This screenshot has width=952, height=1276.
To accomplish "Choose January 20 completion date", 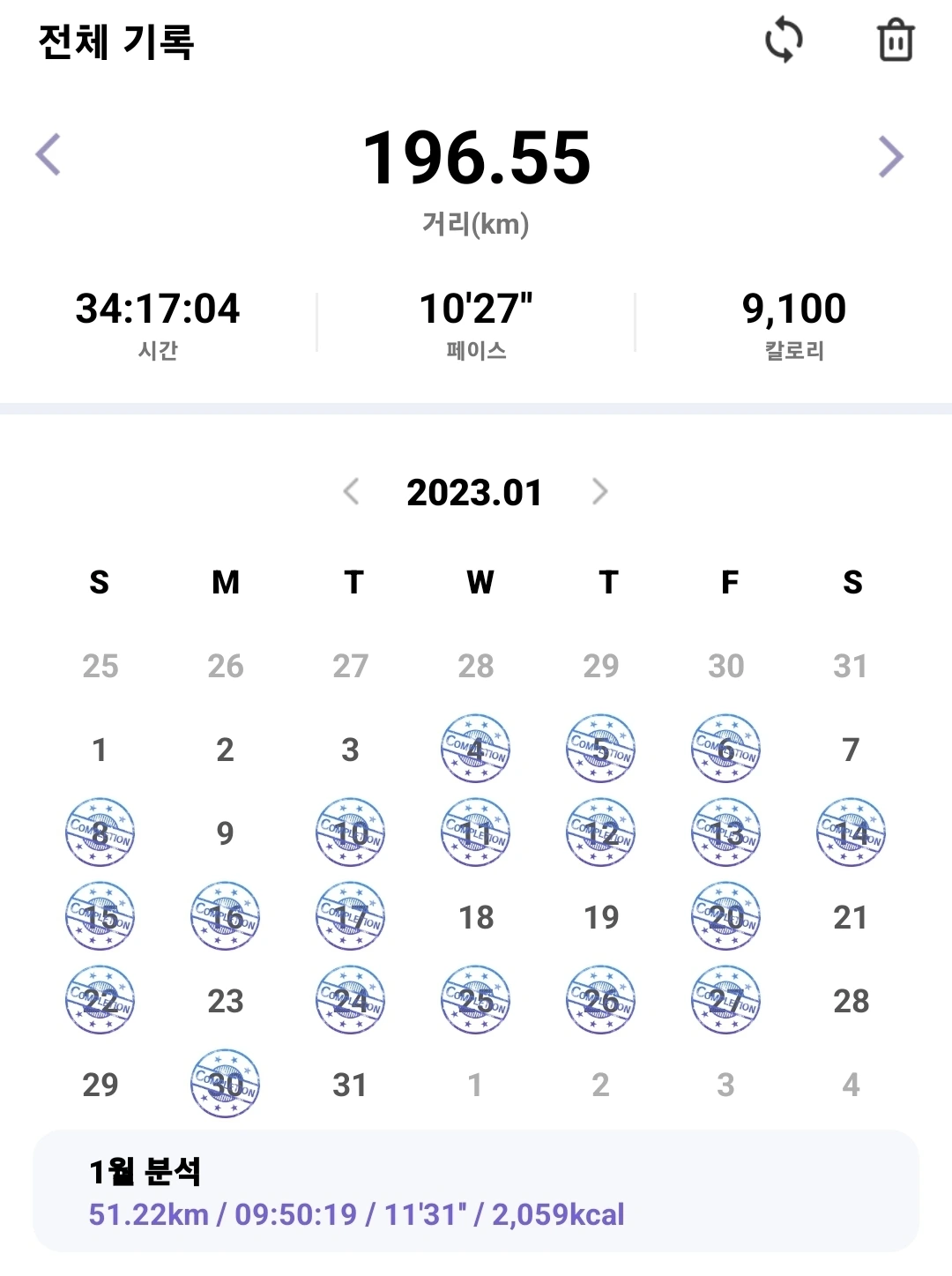I will pos(725,916).
